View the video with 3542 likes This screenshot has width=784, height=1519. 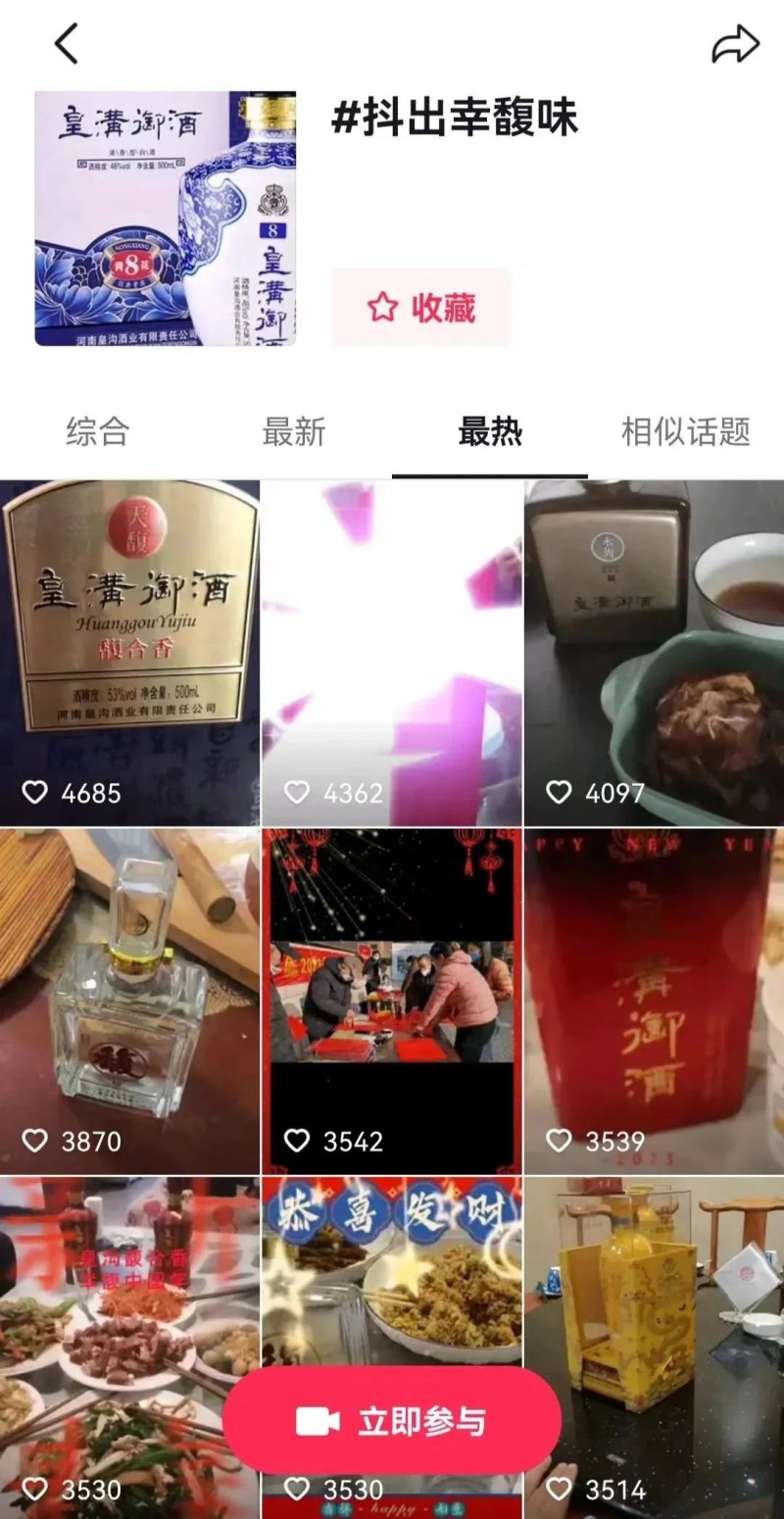tap(391, 1000)
